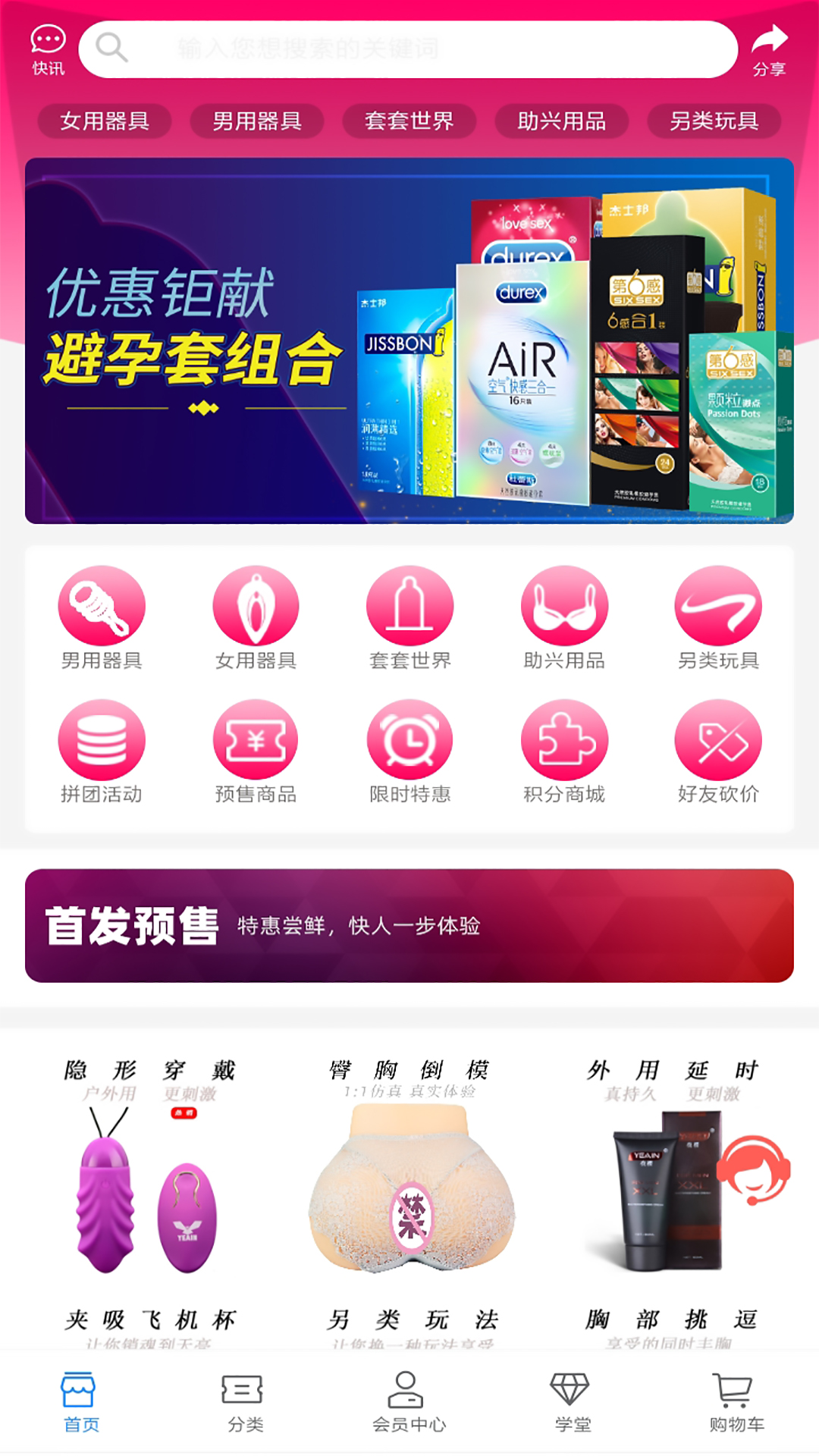Image resolution: width=819 pixels, height=1456 pixels.
Task: Open the 购物车 cart tab
Action: pyautogui.click(x=736, y=1402)
